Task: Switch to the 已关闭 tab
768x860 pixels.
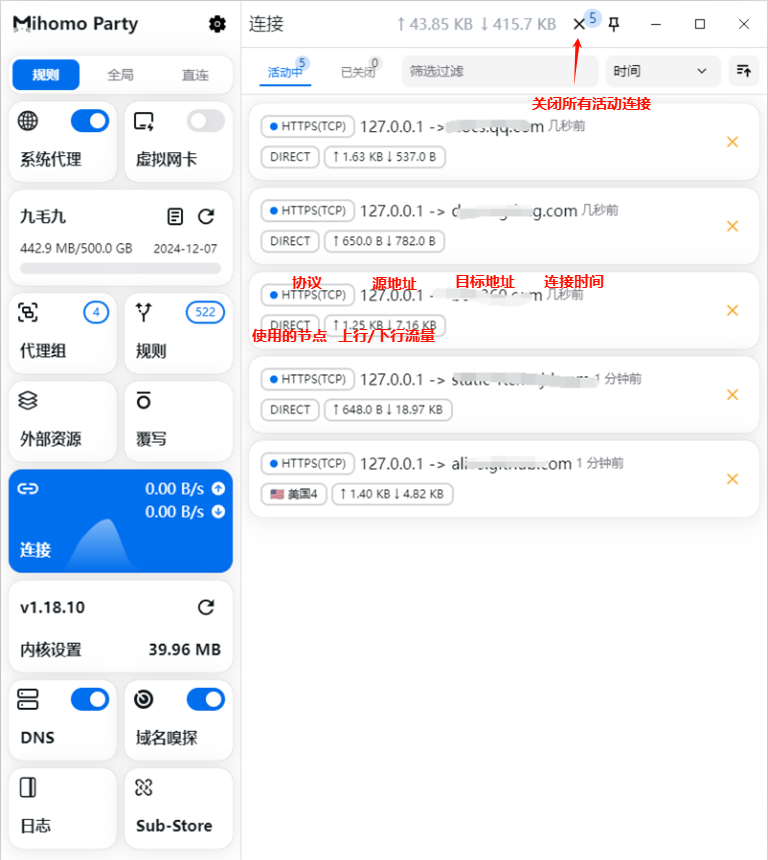Action: coord(358,72)
